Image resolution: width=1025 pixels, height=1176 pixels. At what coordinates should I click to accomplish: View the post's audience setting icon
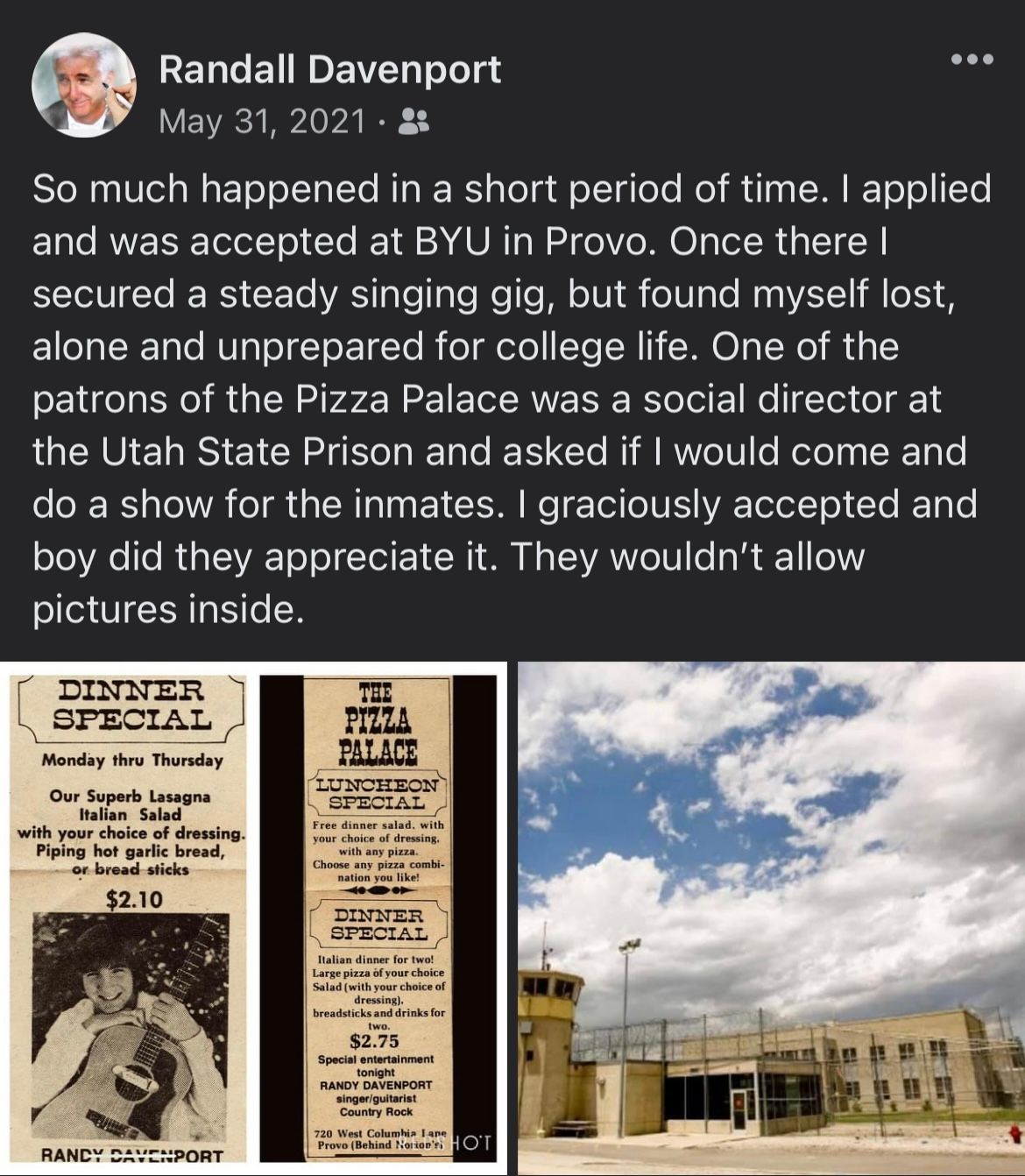pos(413,121)
